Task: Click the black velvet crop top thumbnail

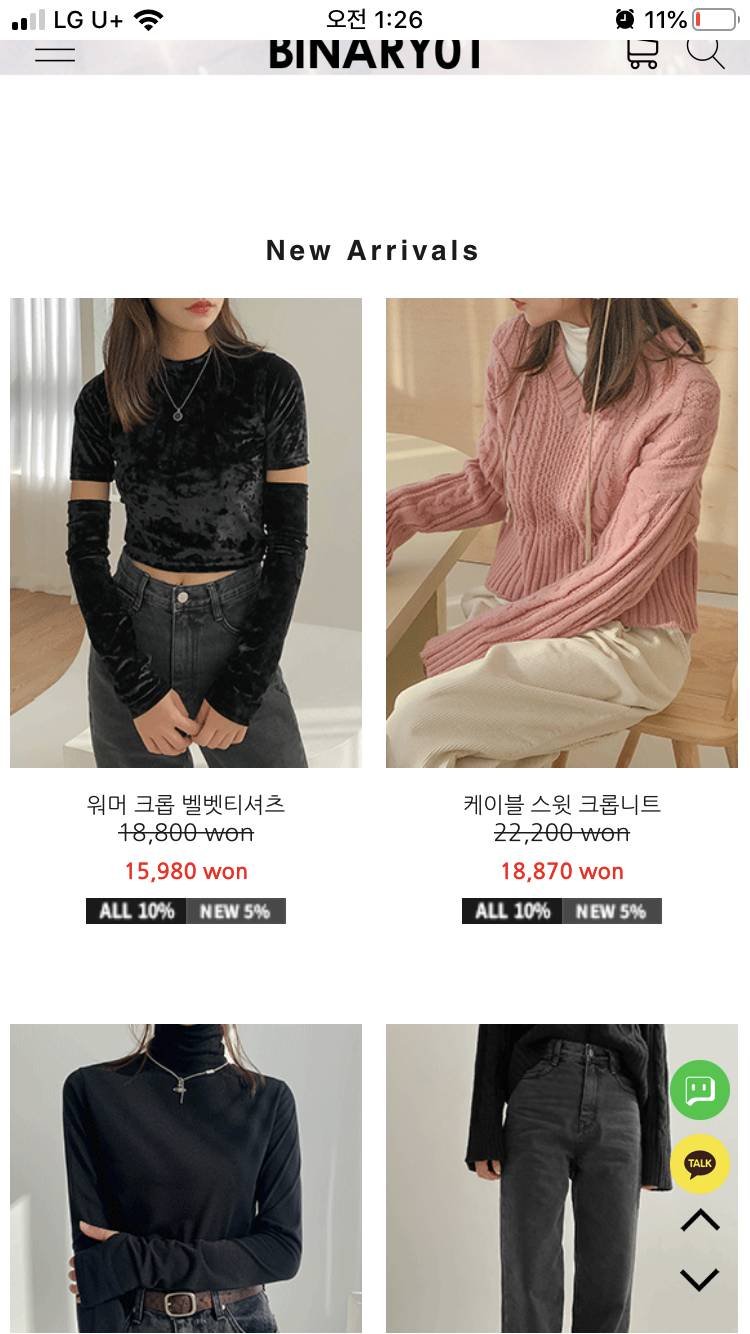Action: (x=185, y=531)
